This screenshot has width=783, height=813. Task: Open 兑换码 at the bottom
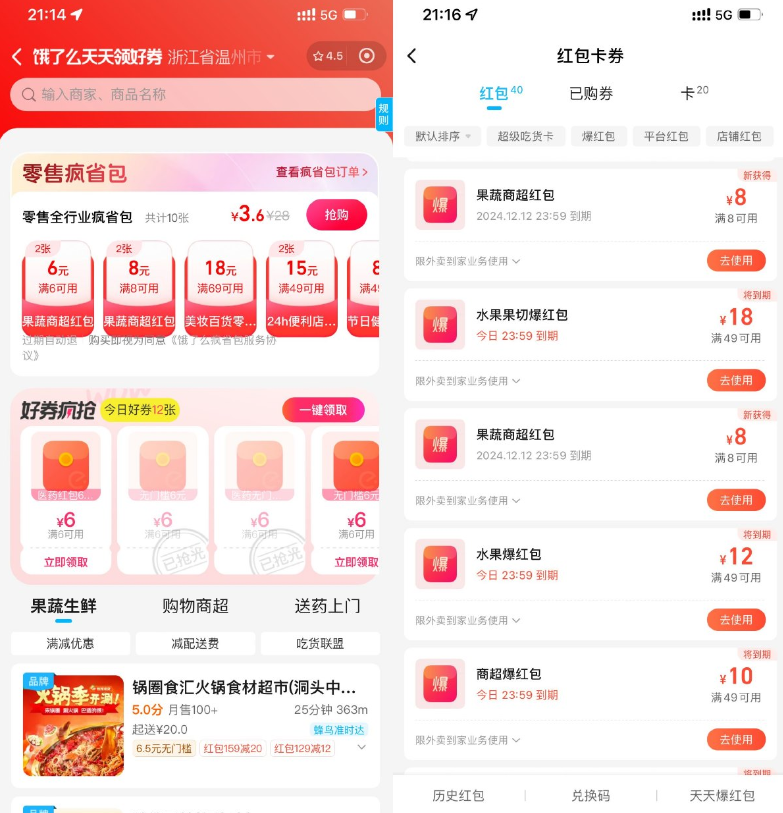coord(590,796)
